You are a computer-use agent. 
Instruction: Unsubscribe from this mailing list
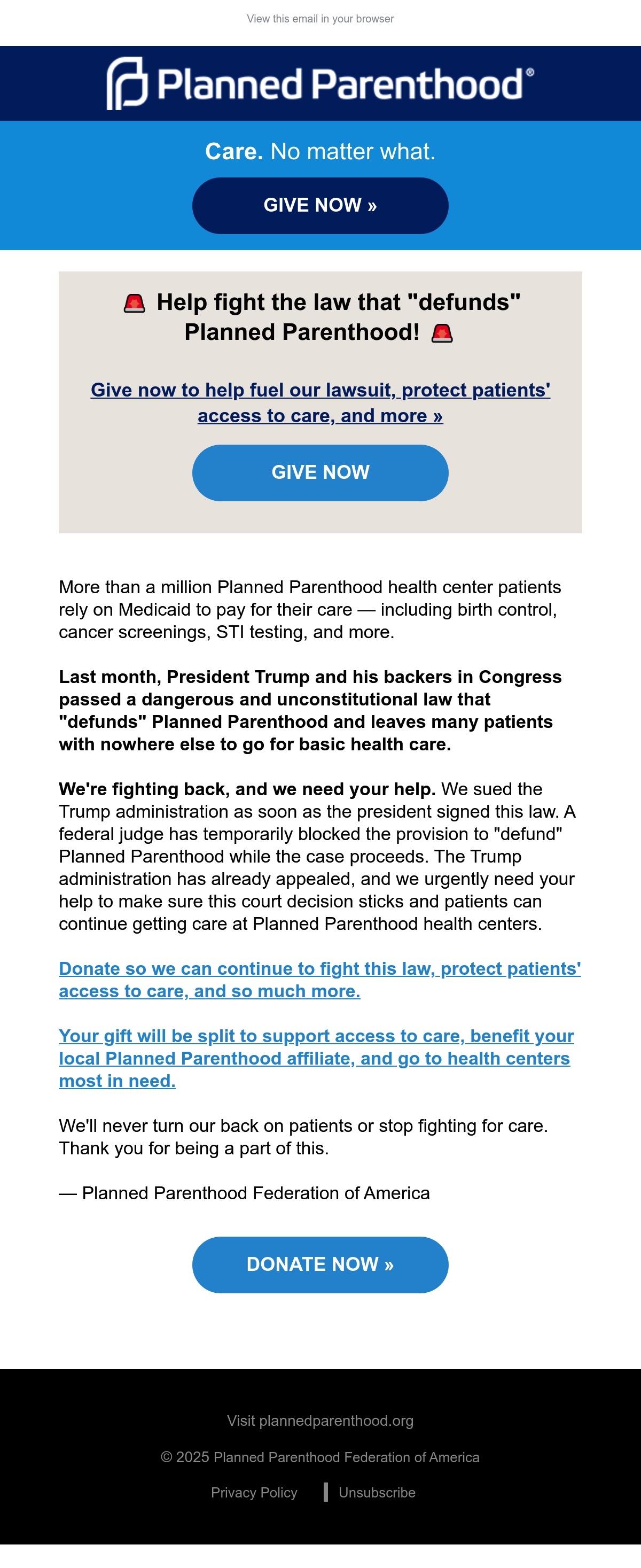tap(377, 1493)
